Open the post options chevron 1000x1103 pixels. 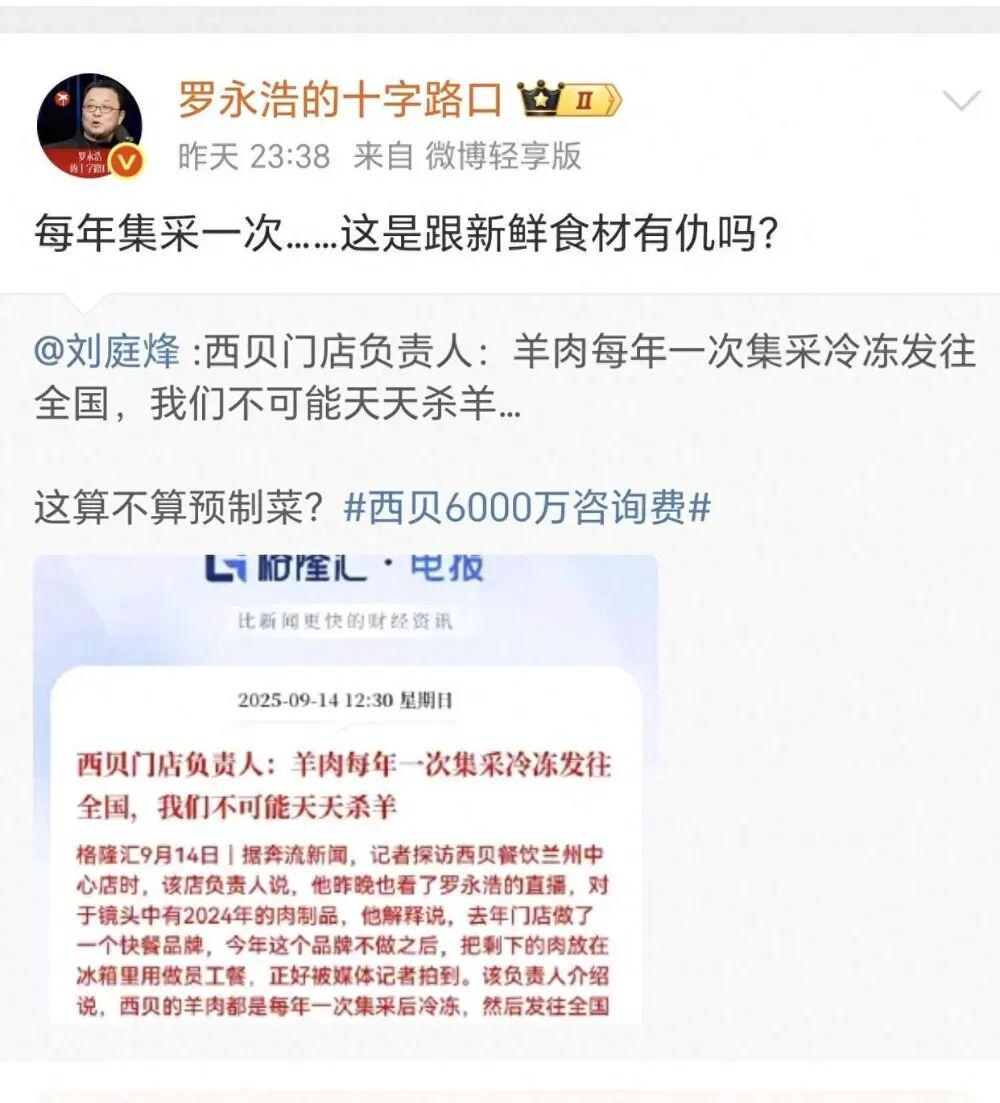click(962, 100)
